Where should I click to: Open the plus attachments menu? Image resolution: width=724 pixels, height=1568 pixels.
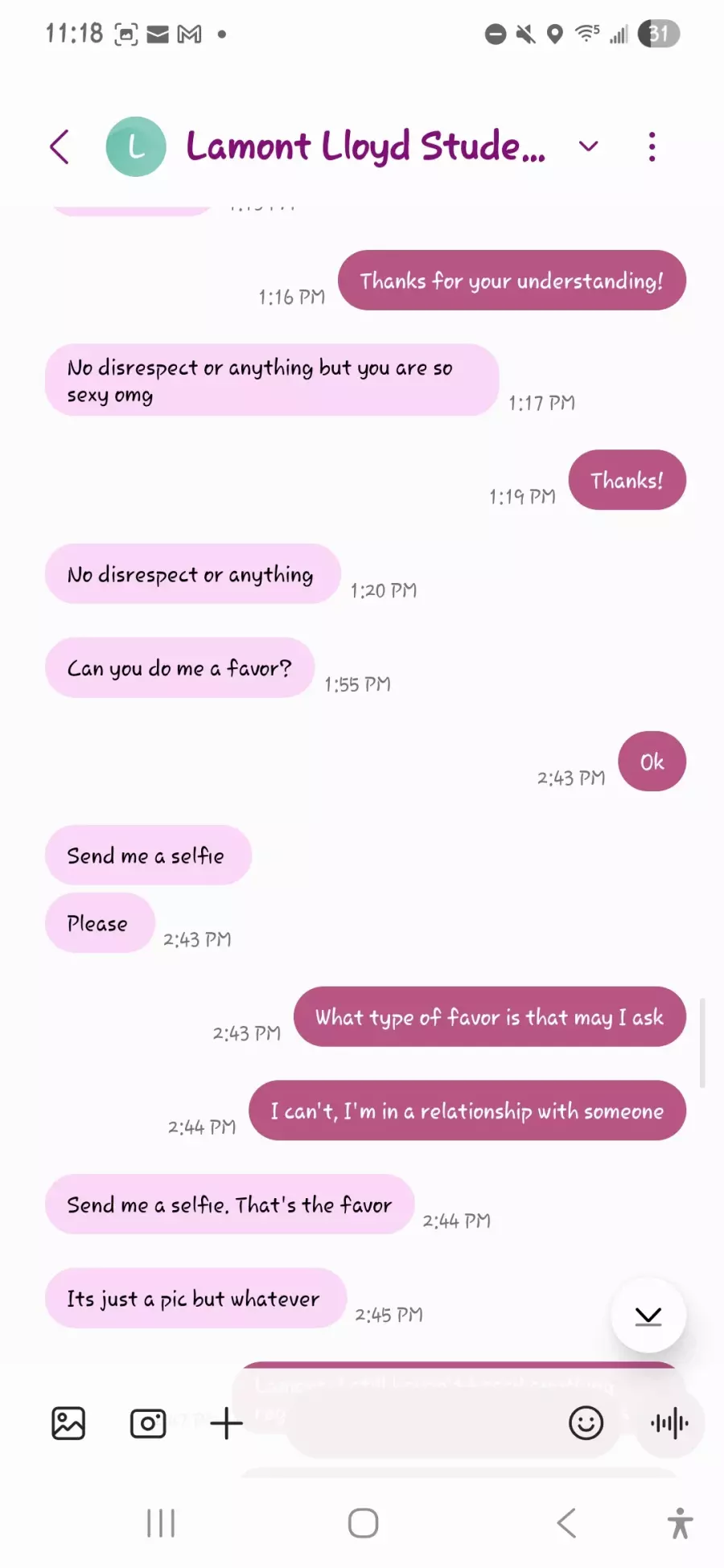click(x=227, y=1423)
